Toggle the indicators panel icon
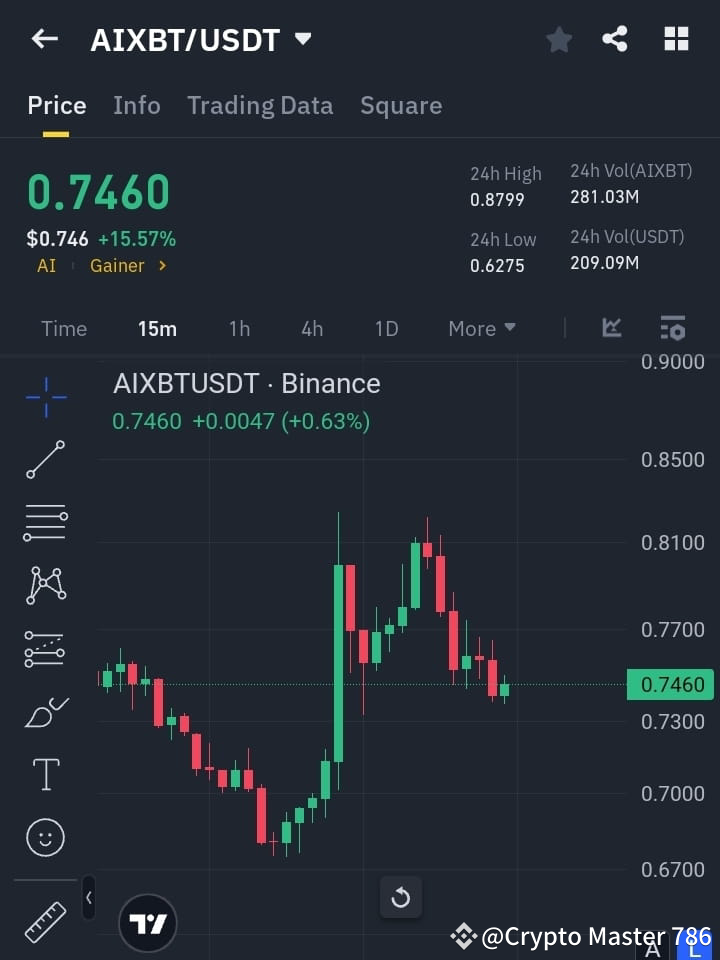The image size is (720, 960). click(672, 328)
